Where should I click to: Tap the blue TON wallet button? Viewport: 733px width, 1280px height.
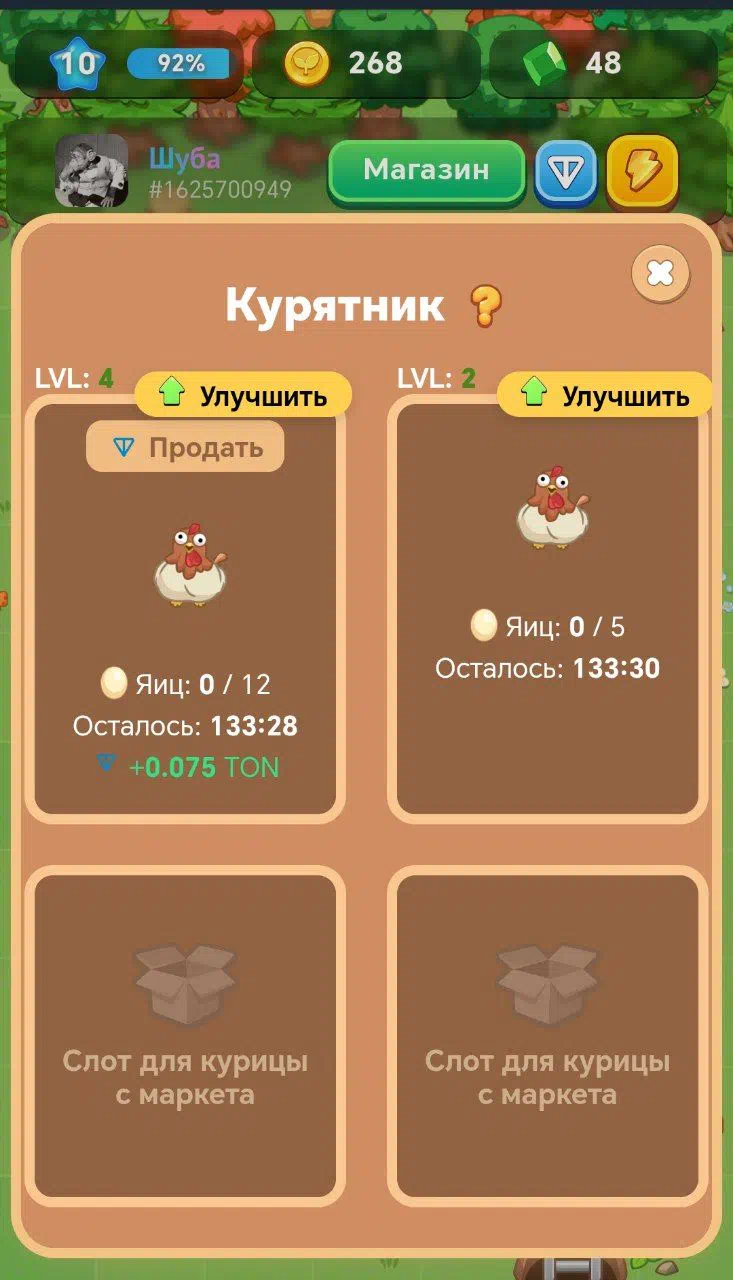click(566, 172)
